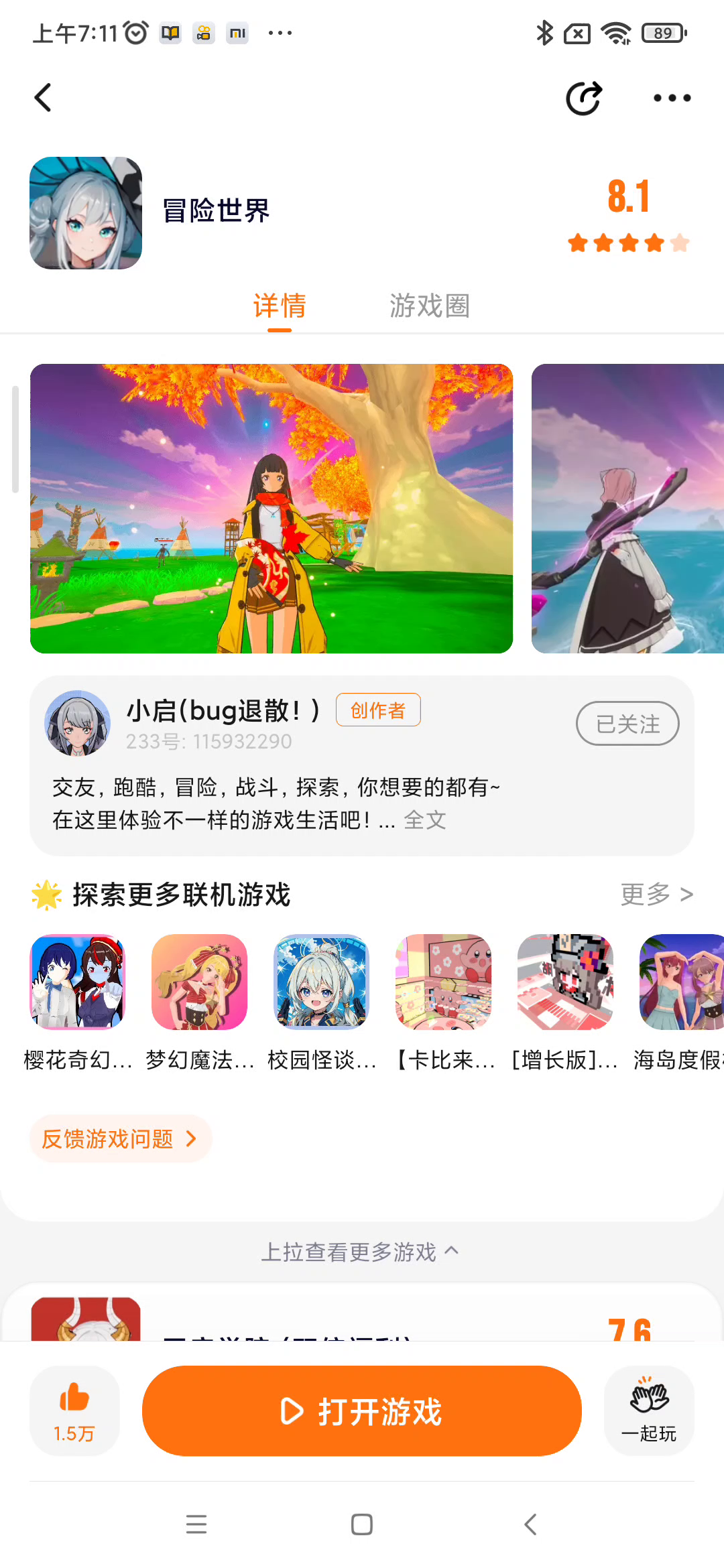Expand full description via 全文
This screenshot has height=1568, width=724.
pyautogui.click(x=424, y=820)
